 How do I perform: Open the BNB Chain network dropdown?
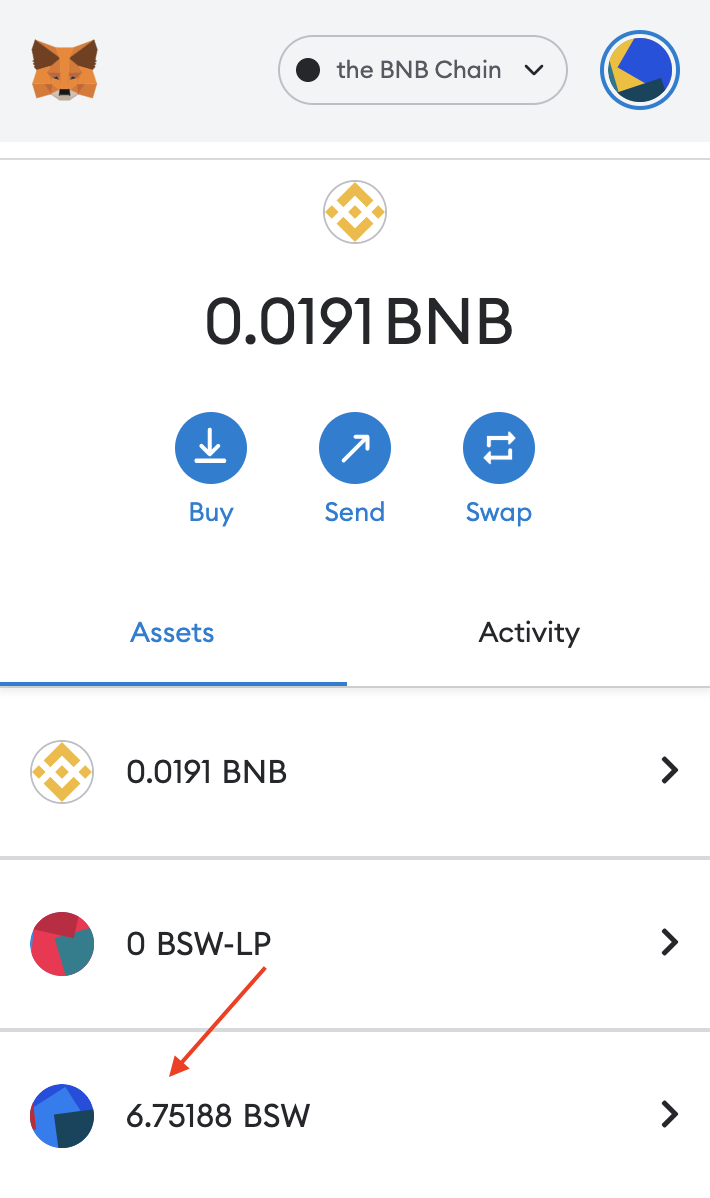pos(423,70)
